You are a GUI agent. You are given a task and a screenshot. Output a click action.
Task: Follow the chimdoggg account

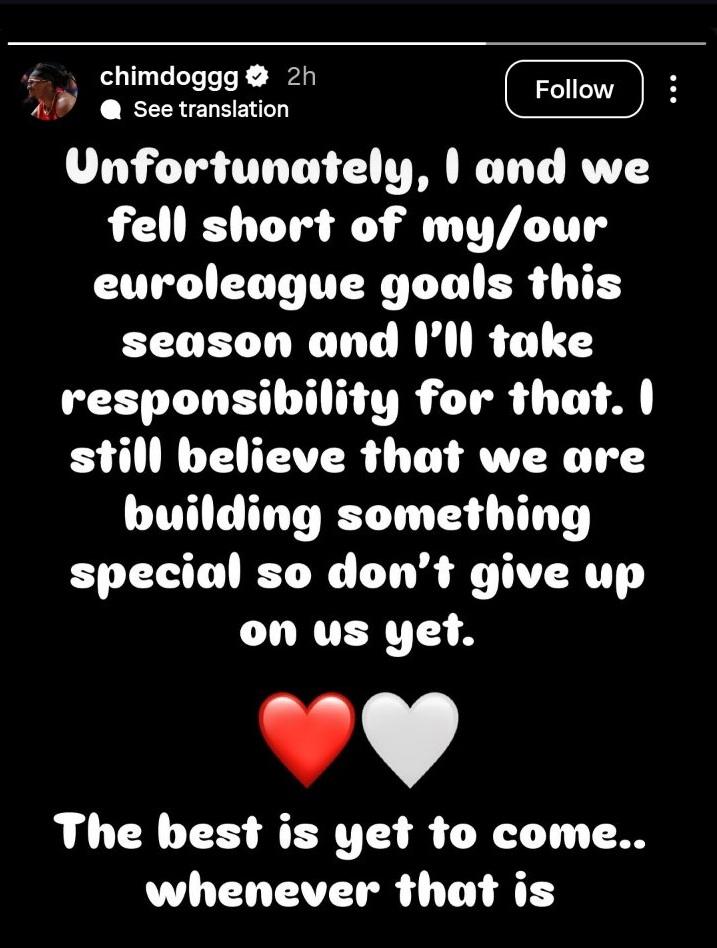[574, 89]
